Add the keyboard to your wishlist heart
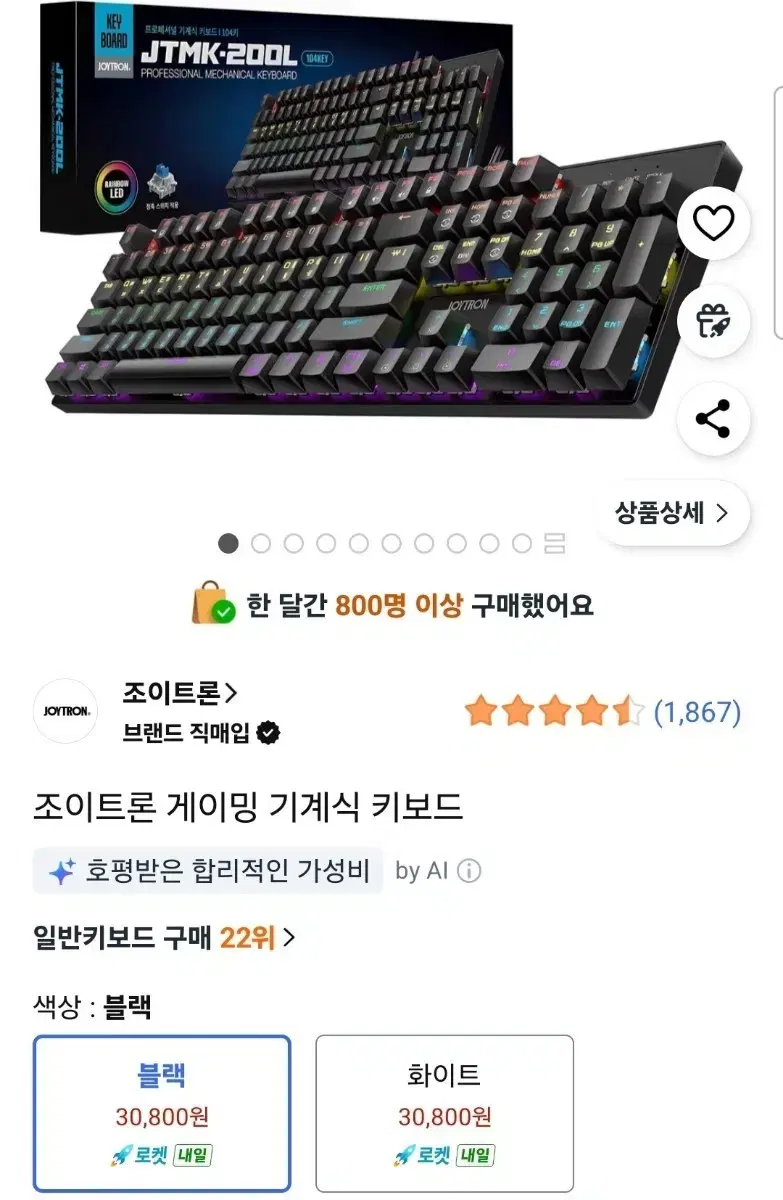Image resolution: width=783 pixels, height=1200 pixels. (x=712, y=225)
